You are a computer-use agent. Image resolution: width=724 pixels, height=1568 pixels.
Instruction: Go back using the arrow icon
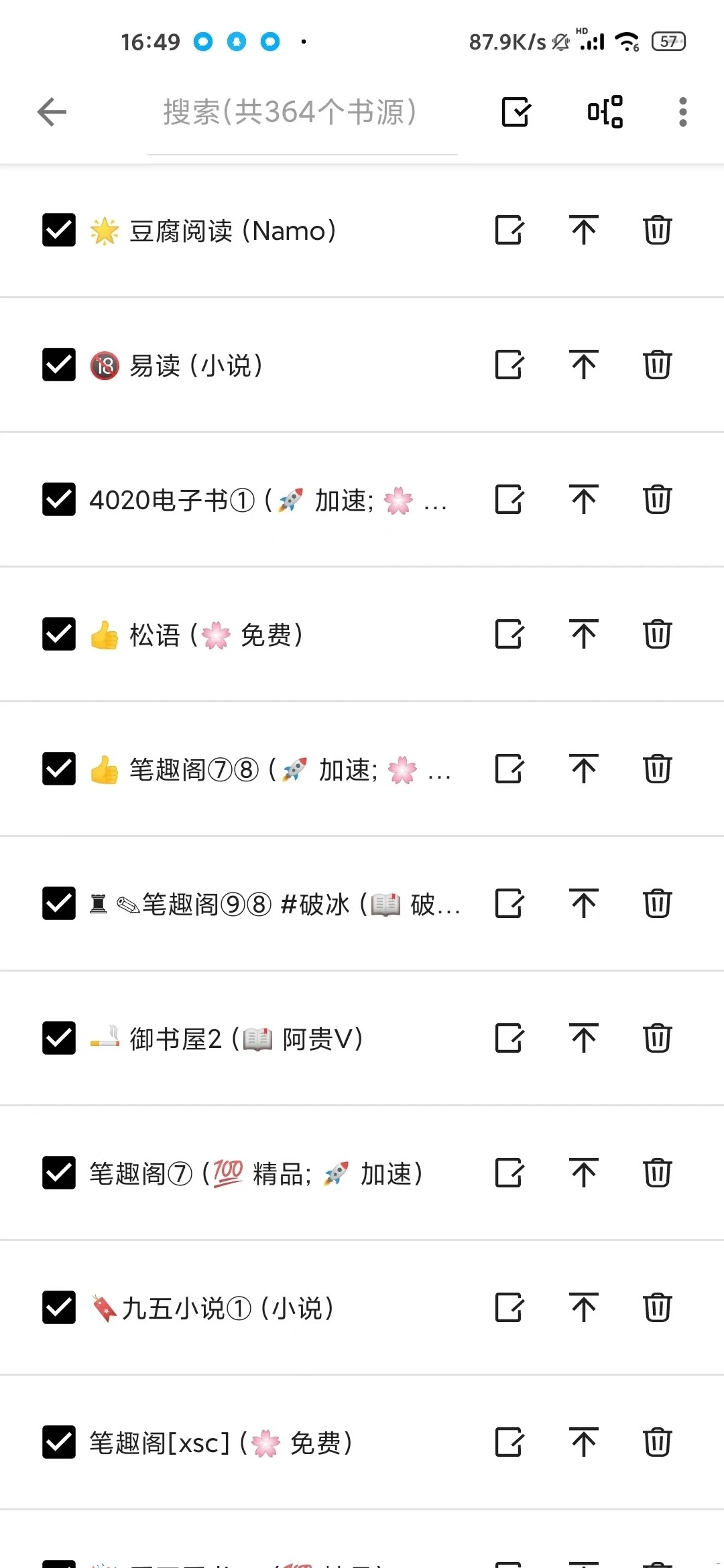coord(52,112)
